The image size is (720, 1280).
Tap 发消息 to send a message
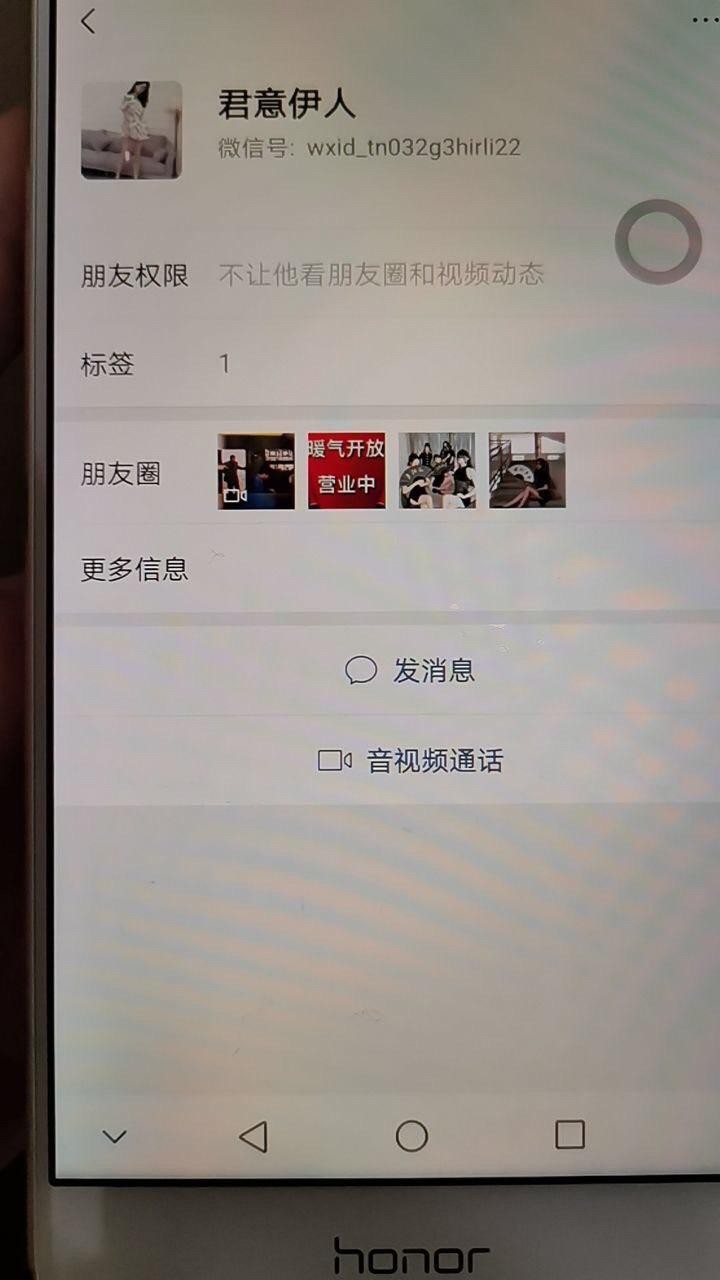click(x=410, y=670)
